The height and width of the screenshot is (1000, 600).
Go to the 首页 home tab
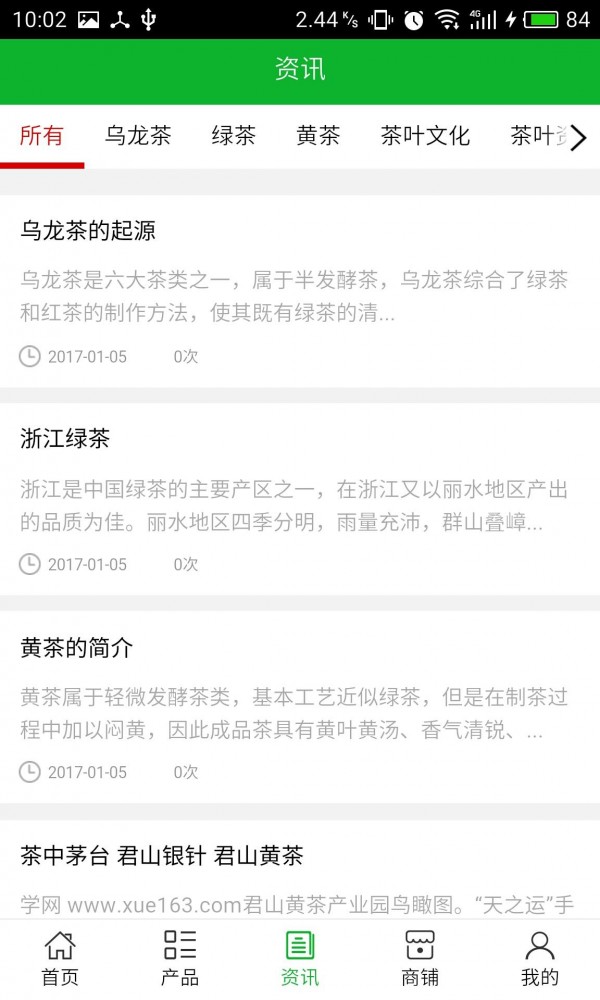(x=60, y=959)
